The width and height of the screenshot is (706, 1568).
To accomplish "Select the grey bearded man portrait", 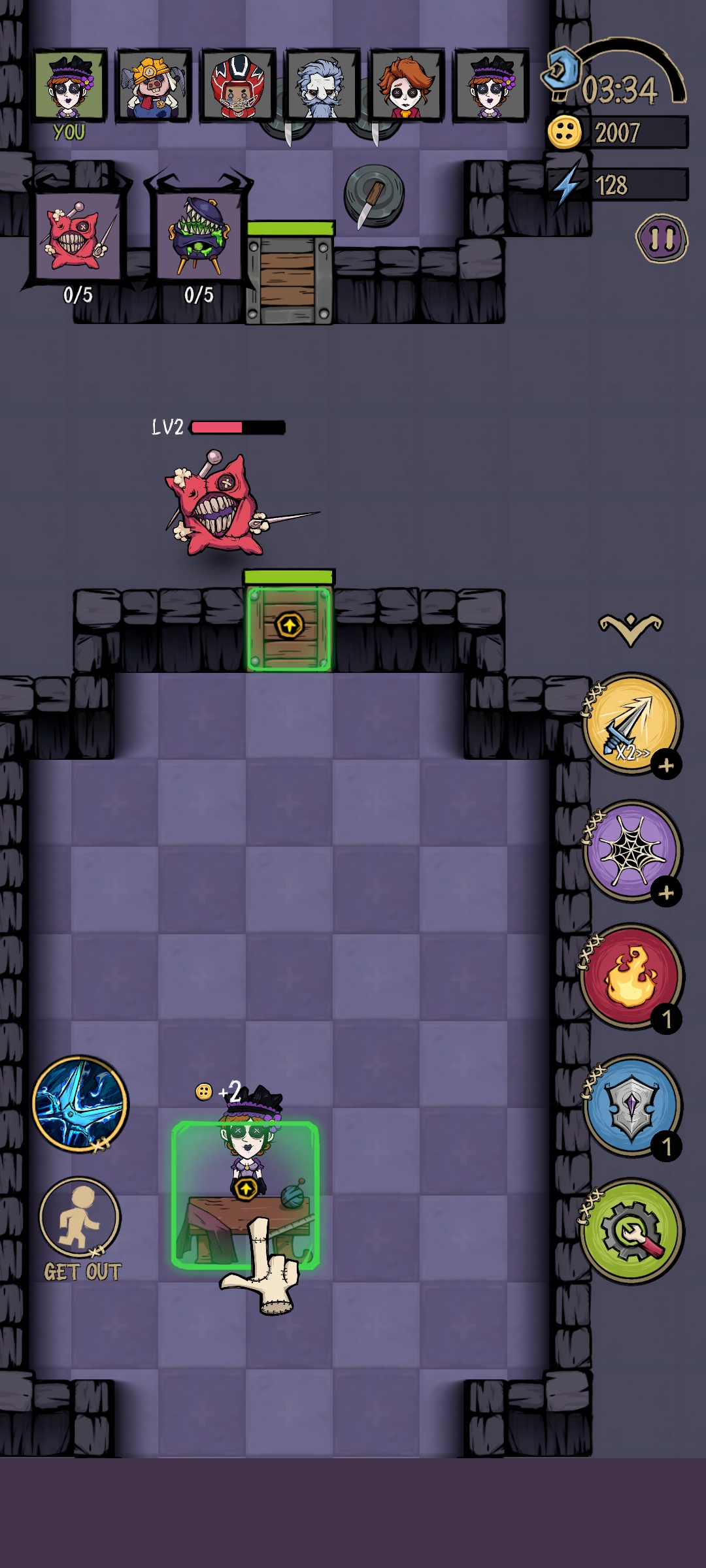I will coord(322,86).
